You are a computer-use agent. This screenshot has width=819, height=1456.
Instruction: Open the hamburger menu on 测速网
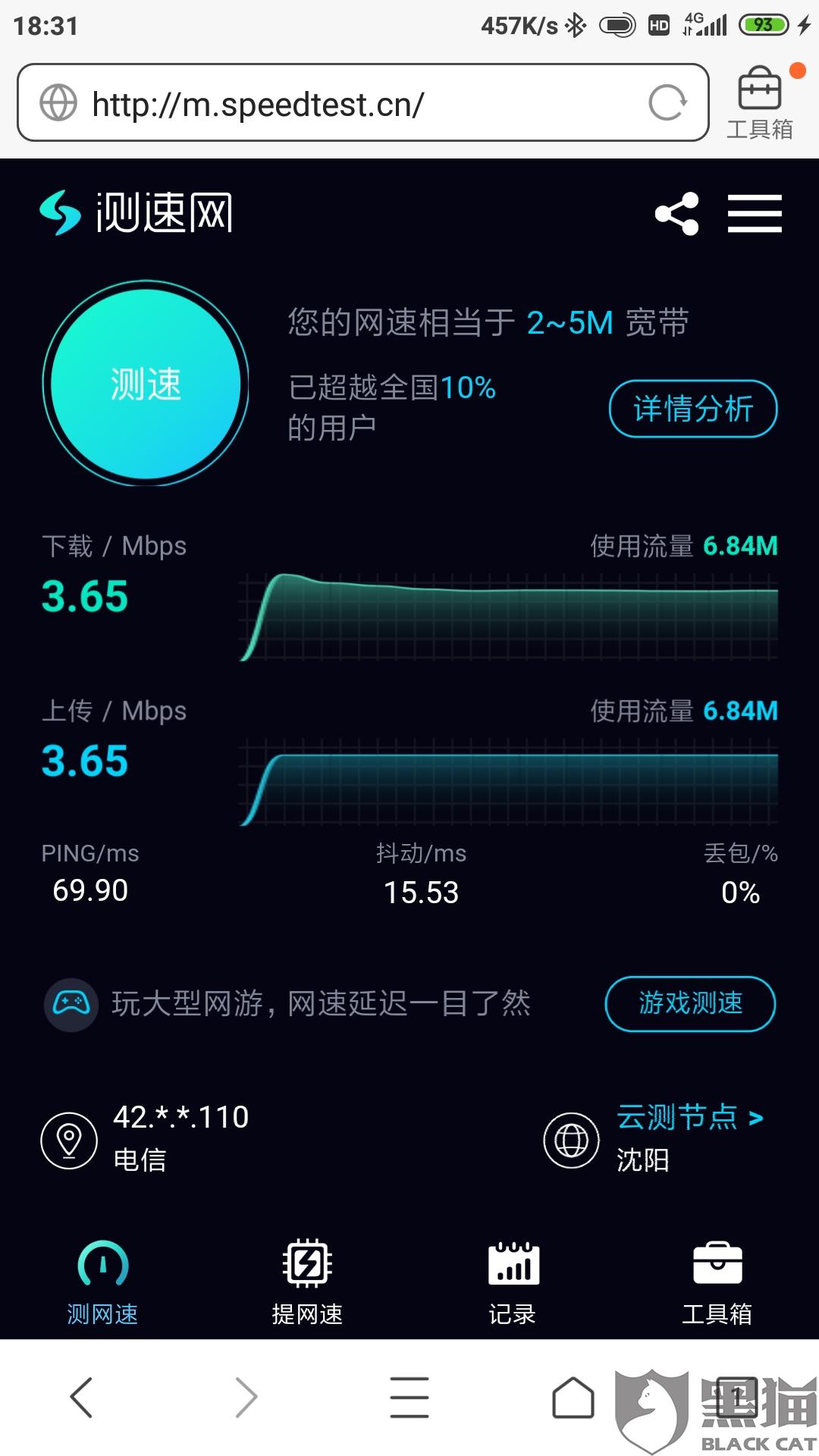pos(755,213)
